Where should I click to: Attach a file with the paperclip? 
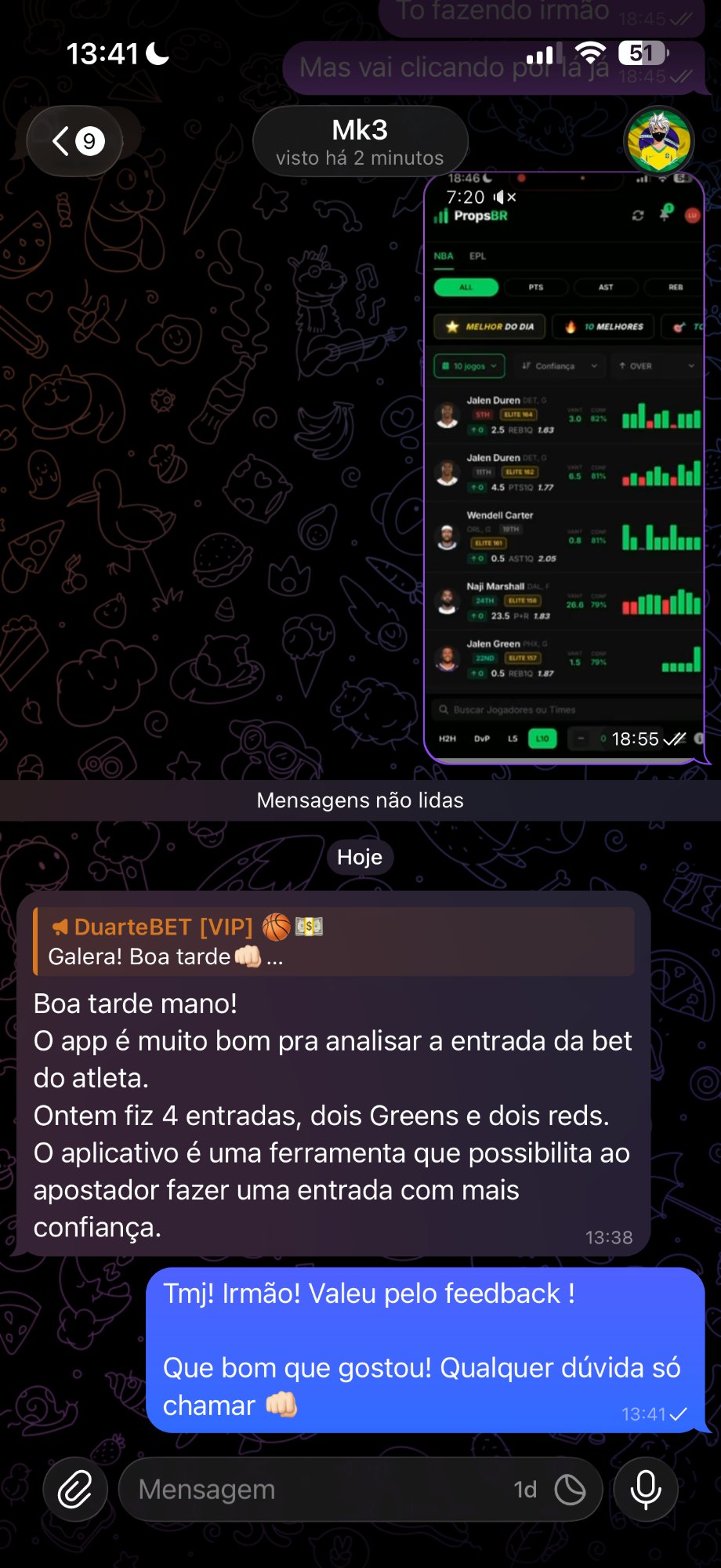point(75,1490)
